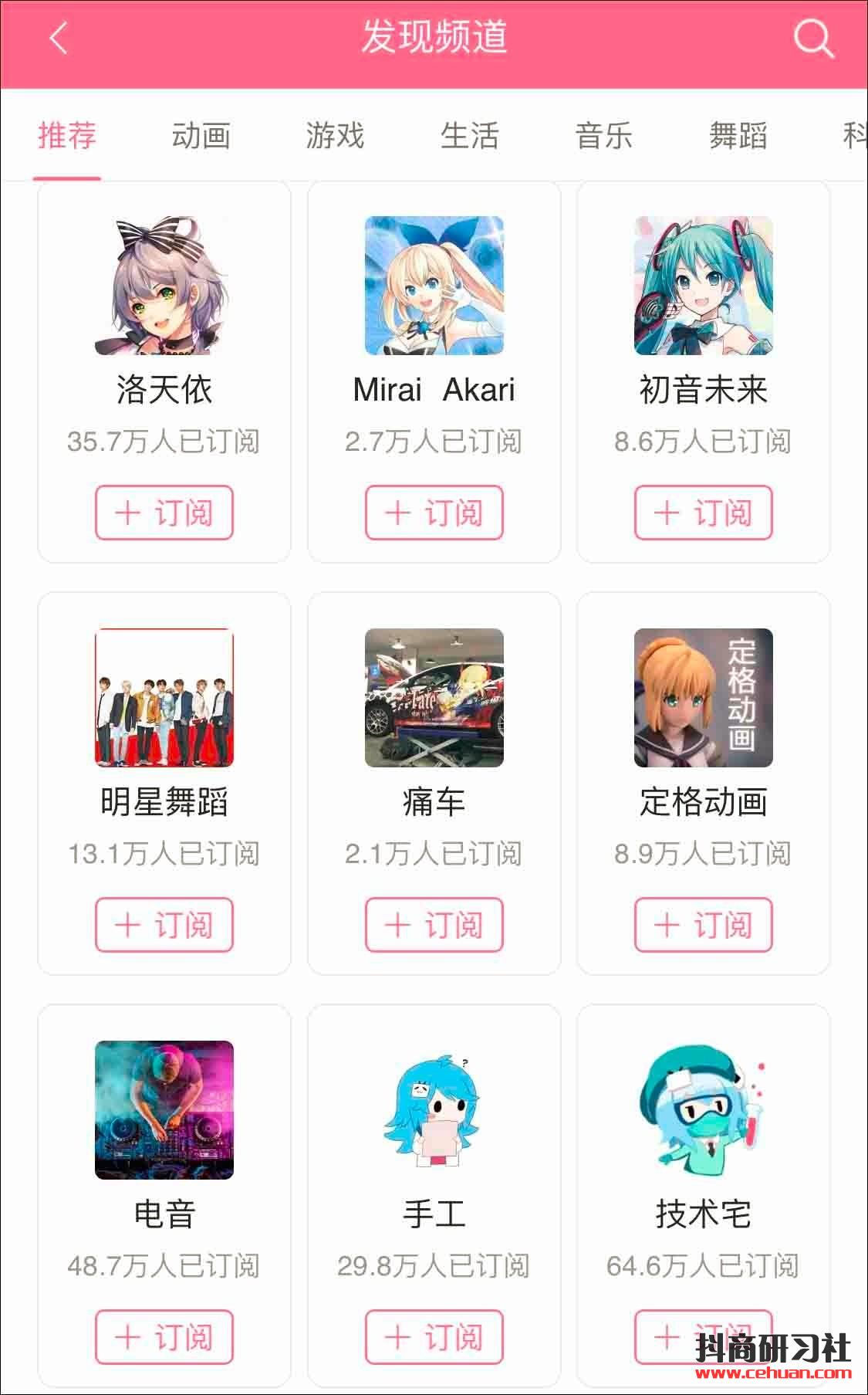Subscribe to the 定格动画 channel
868x1395 pixels.
pyautogui.click(x=703, y=925)
